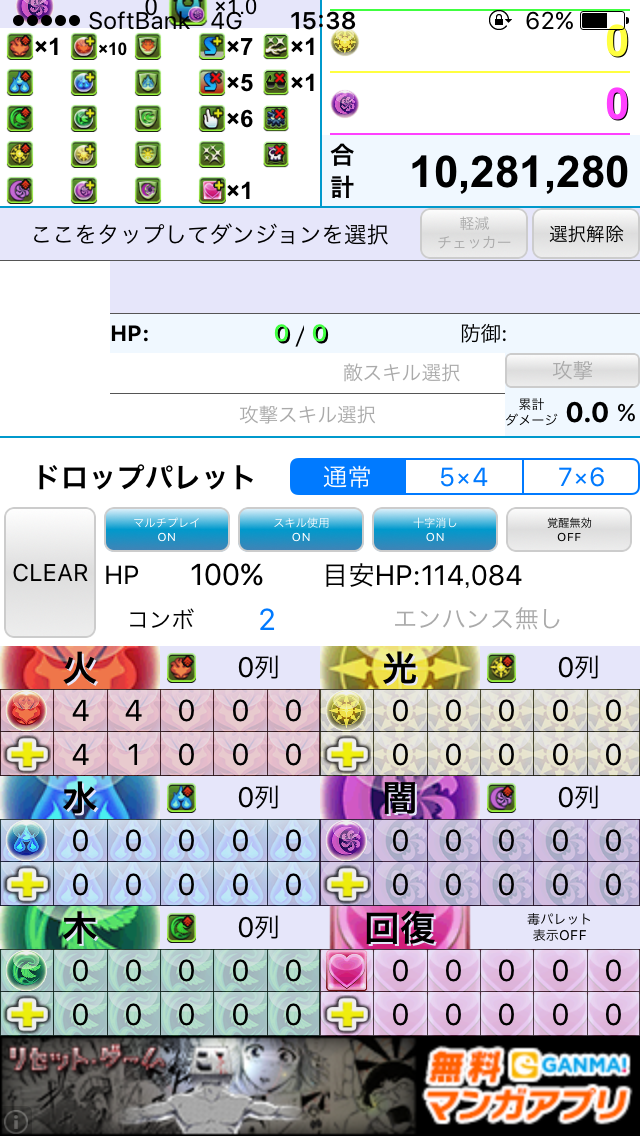This screenshot has height=1136, width=640.
Task: Tap the 0列 row count for 光
Action: click(578, 668)
